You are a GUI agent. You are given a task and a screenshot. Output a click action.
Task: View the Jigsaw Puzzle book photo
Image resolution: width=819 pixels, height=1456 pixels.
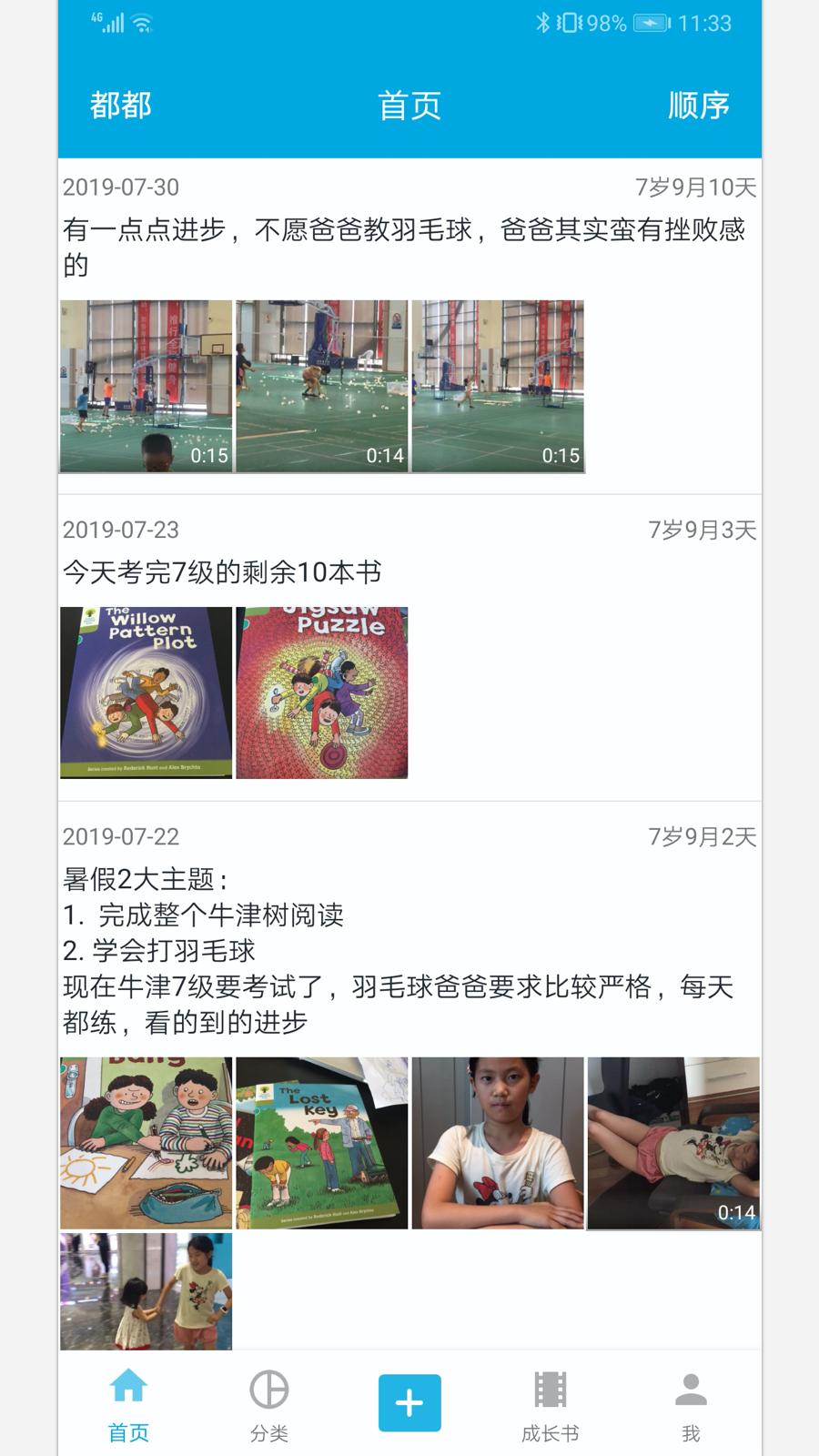point(322,693)
